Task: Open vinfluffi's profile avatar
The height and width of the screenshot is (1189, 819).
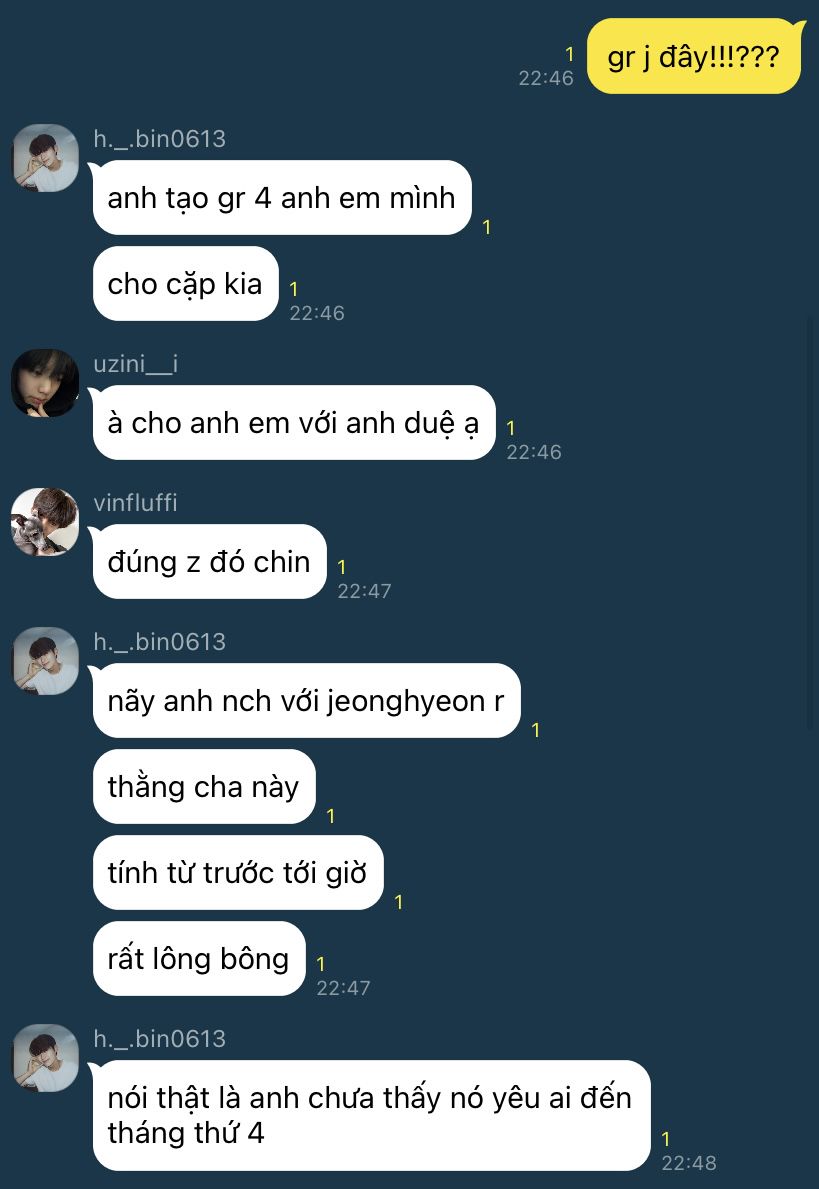Action: (45, 522)
